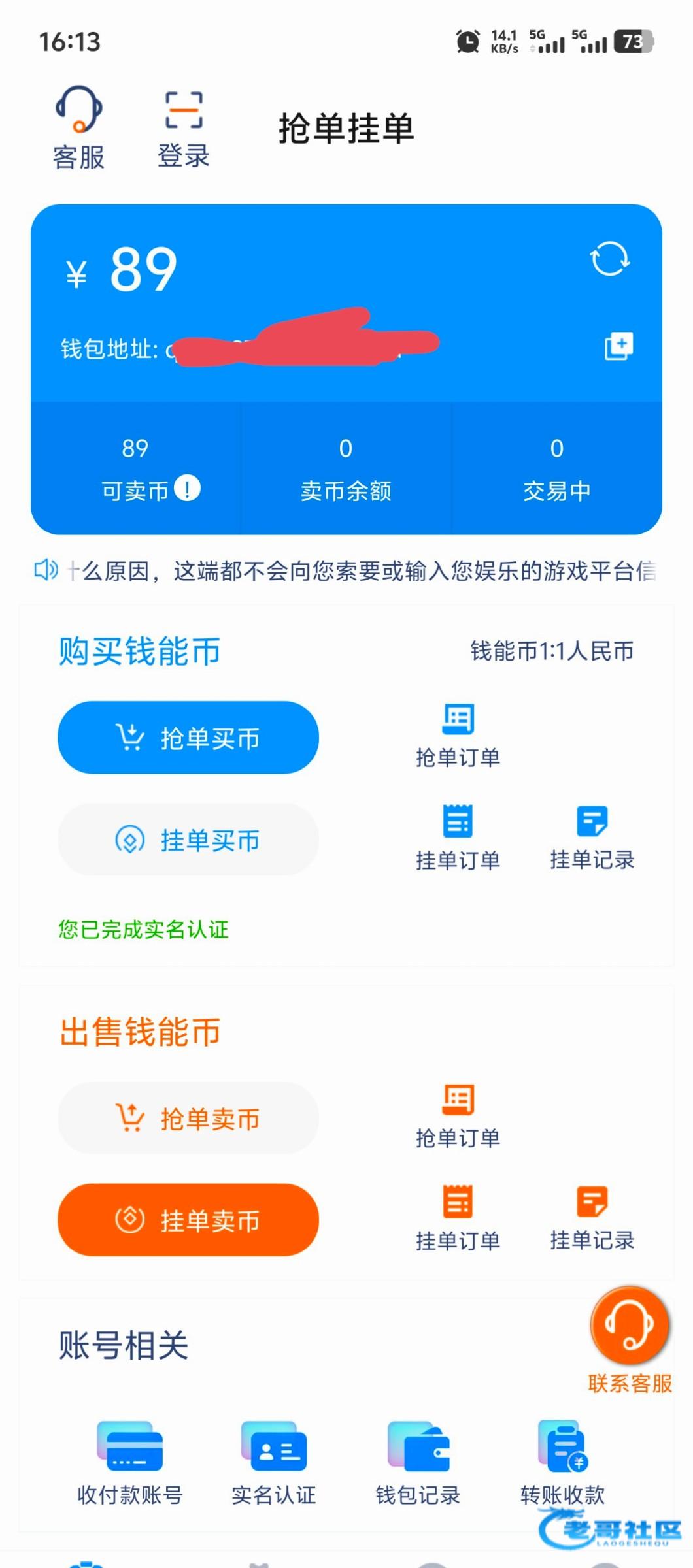Viewport: 693px width, 1568px height.
Task: Open 抢单订单 under 购买钱能币
Action: 458,735
